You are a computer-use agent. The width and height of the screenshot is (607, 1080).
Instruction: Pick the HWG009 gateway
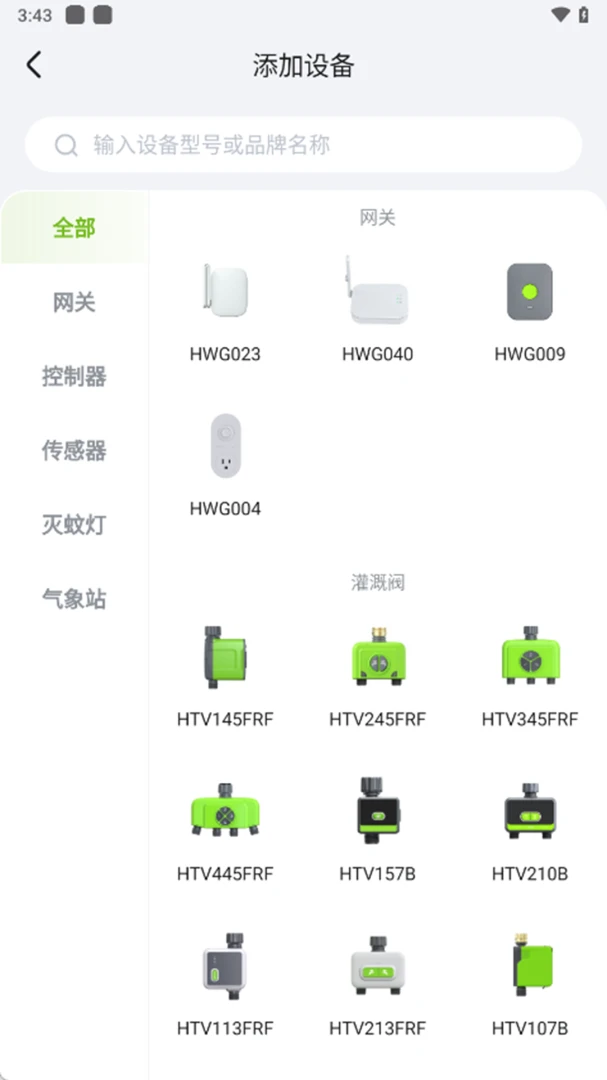coord(530,309)
